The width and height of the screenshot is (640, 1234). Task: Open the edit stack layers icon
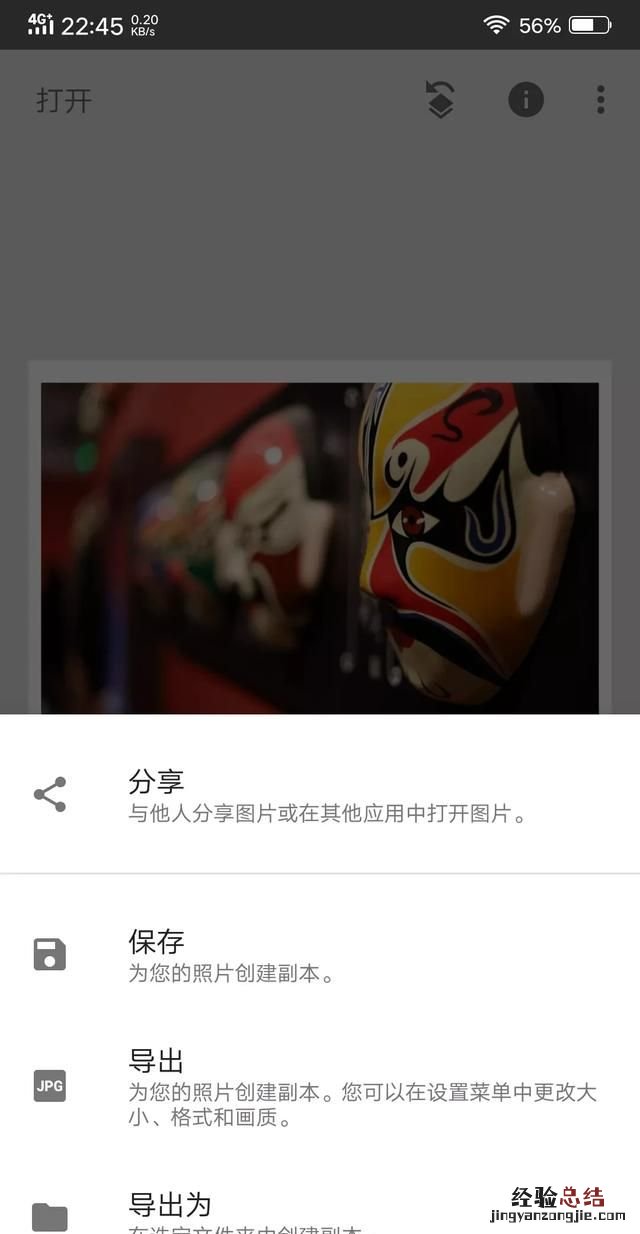coord(440,100)
